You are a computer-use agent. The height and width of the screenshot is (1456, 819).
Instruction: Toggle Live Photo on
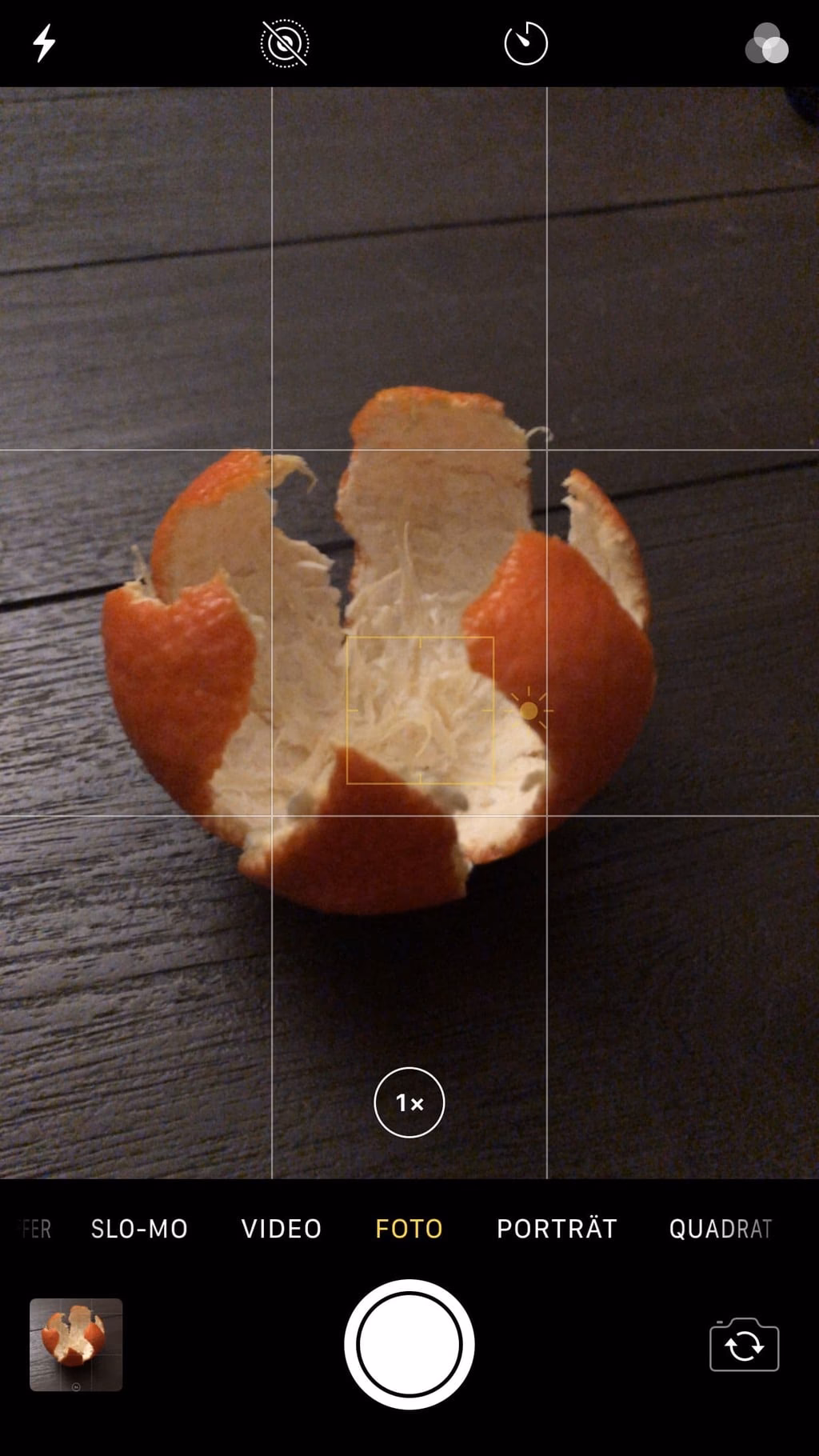click(285, 43)
